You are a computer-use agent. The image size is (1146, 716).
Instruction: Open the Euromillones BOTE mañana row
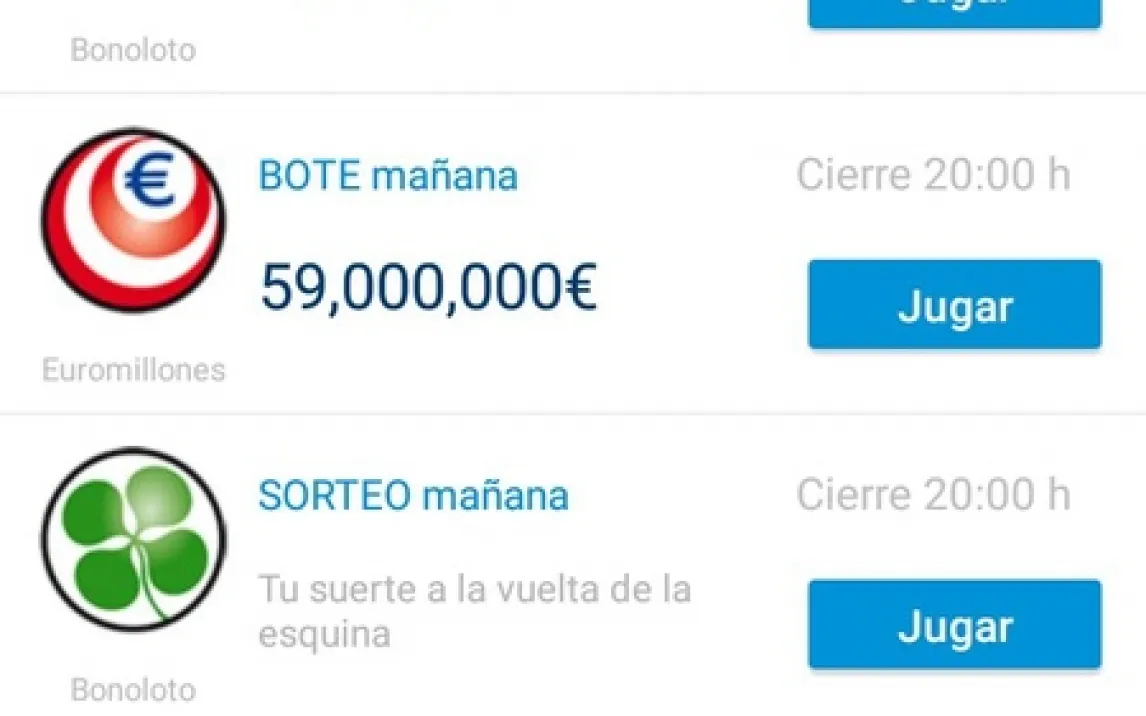[x=388, y=177]
